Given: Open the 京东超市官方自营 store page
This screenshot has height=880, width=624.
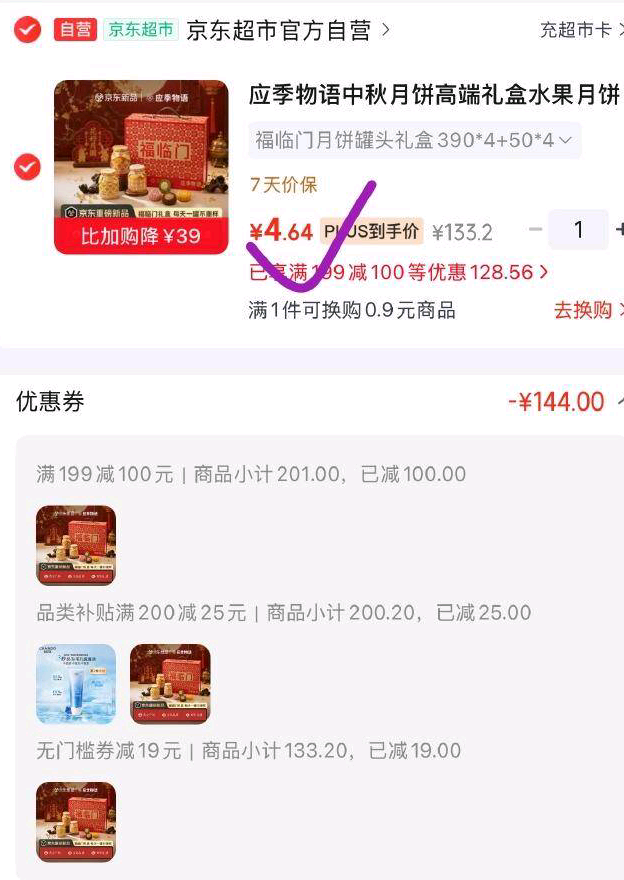Looking at the screenshot, I should [x=287, y=30].
